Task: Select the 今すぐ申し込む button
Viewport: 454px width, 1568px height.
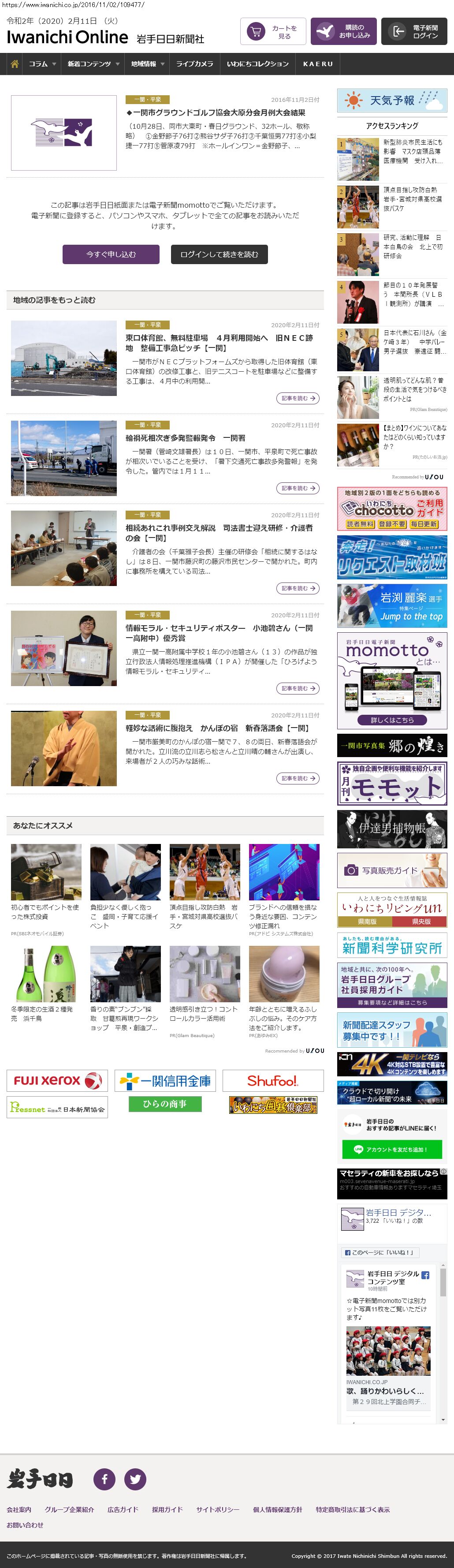Action: tap(111, 254)
